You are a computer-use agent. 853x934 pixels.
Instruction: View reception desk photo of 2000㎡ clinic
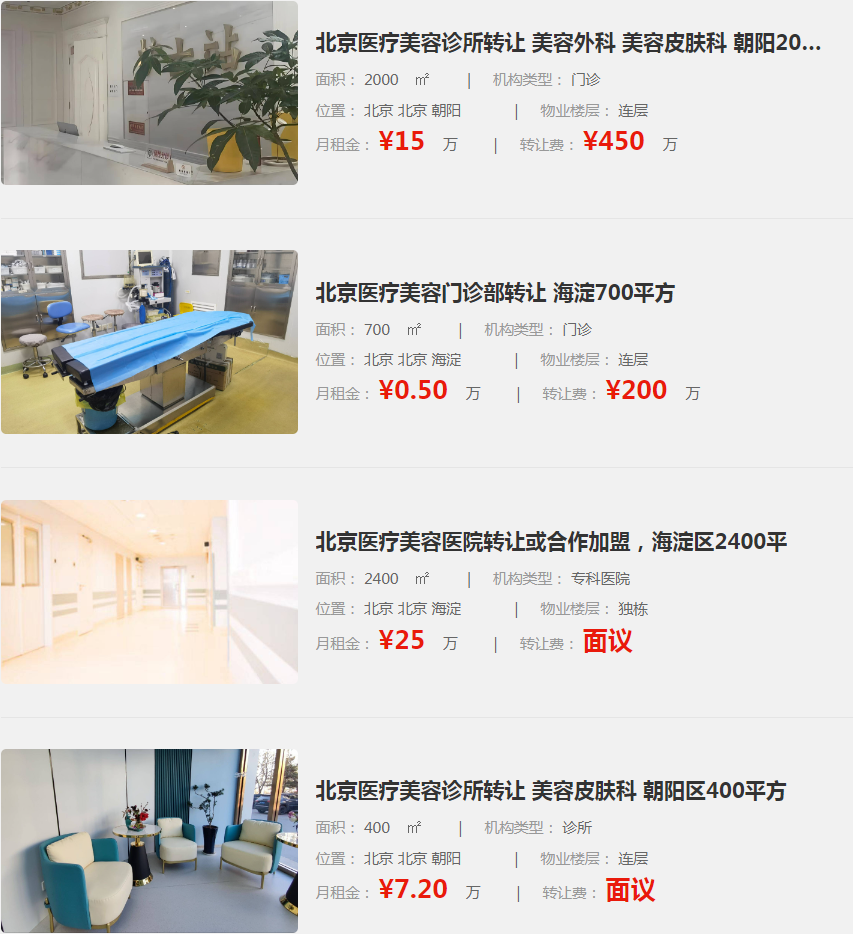(x=149, y=93)
